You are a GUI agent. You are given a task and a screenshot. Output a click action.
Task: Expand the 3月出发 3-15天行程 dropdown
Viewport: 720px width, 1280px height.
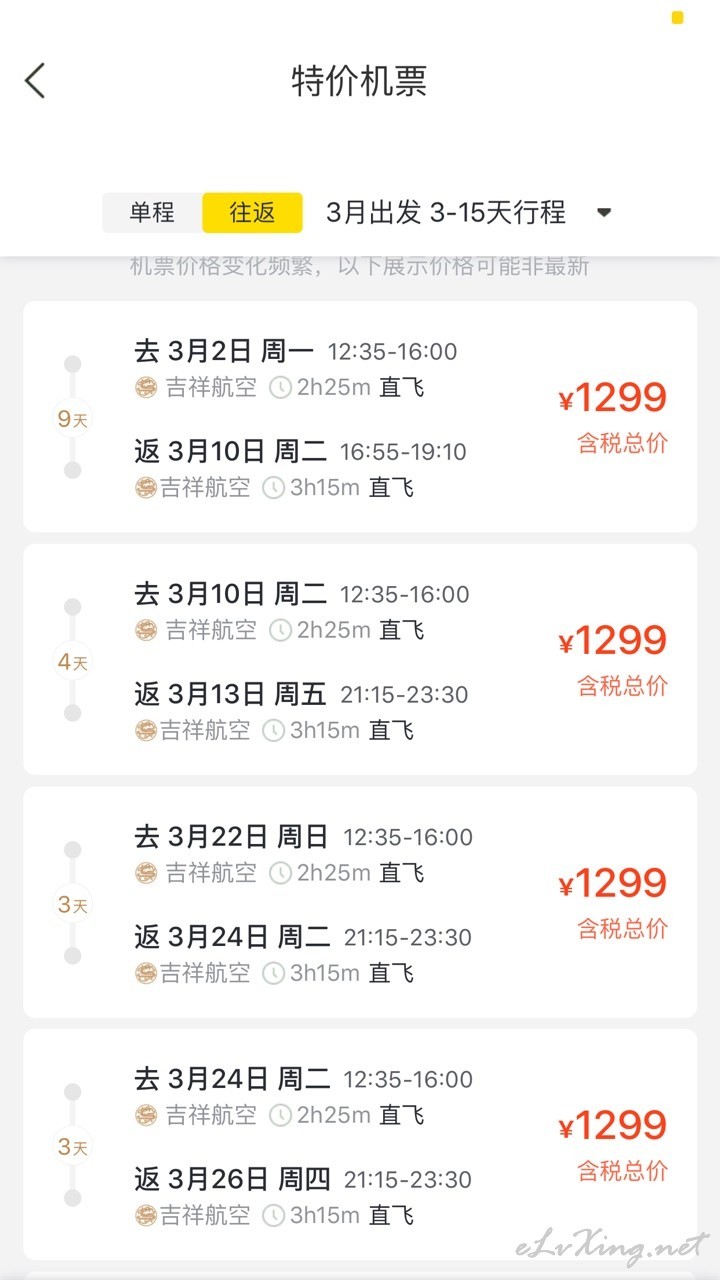click(x=469, y=212)
